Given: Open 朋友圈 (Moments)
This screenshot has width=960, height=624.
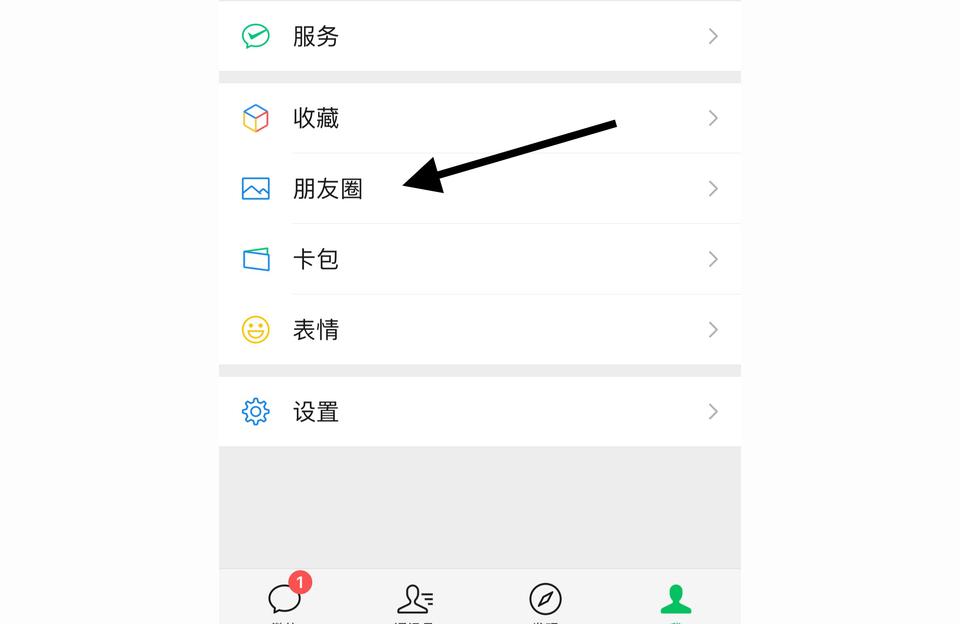Looking at the screenshot, I should point(479,188).
